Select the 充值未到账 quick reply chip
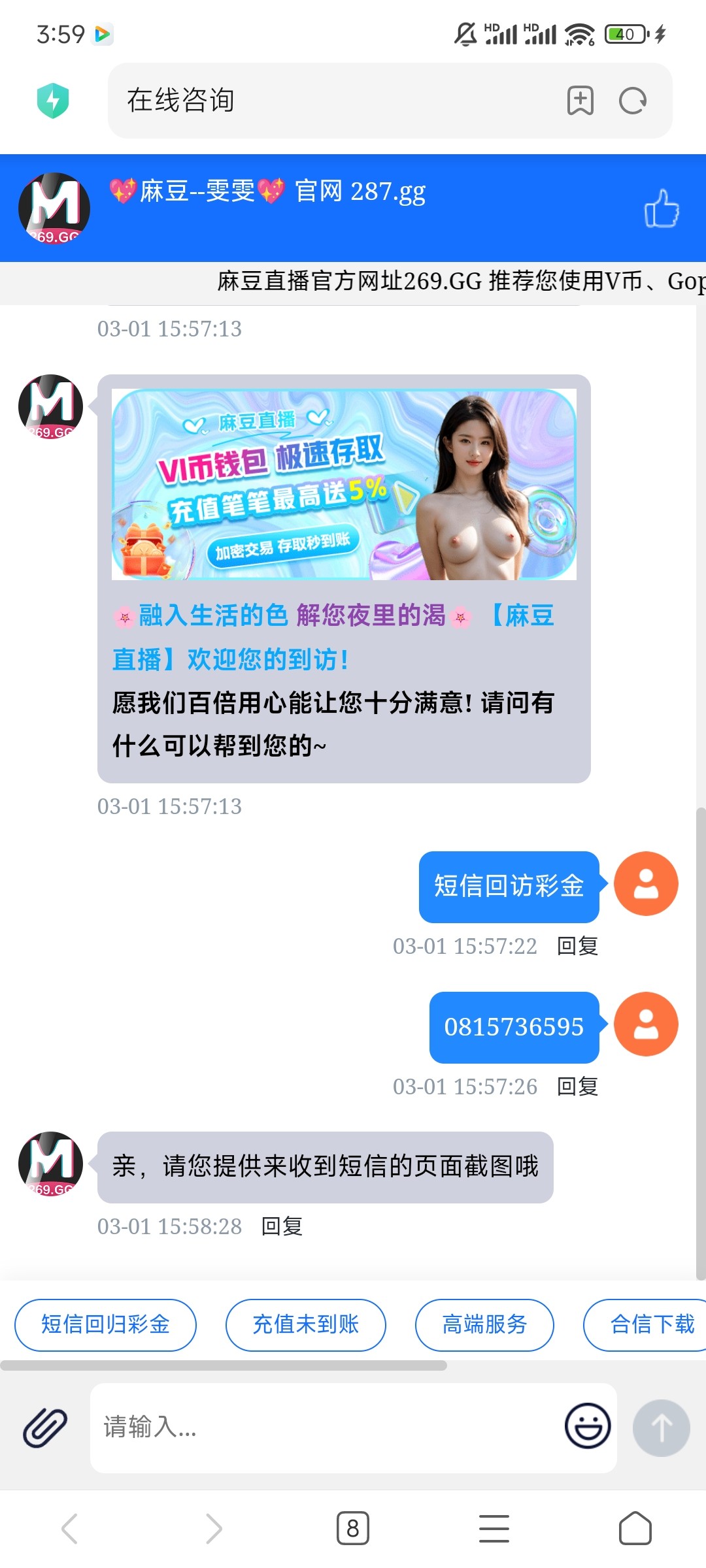This screenshot has height=1568, width=706. pyautogui.click(x=305, y=1324)
